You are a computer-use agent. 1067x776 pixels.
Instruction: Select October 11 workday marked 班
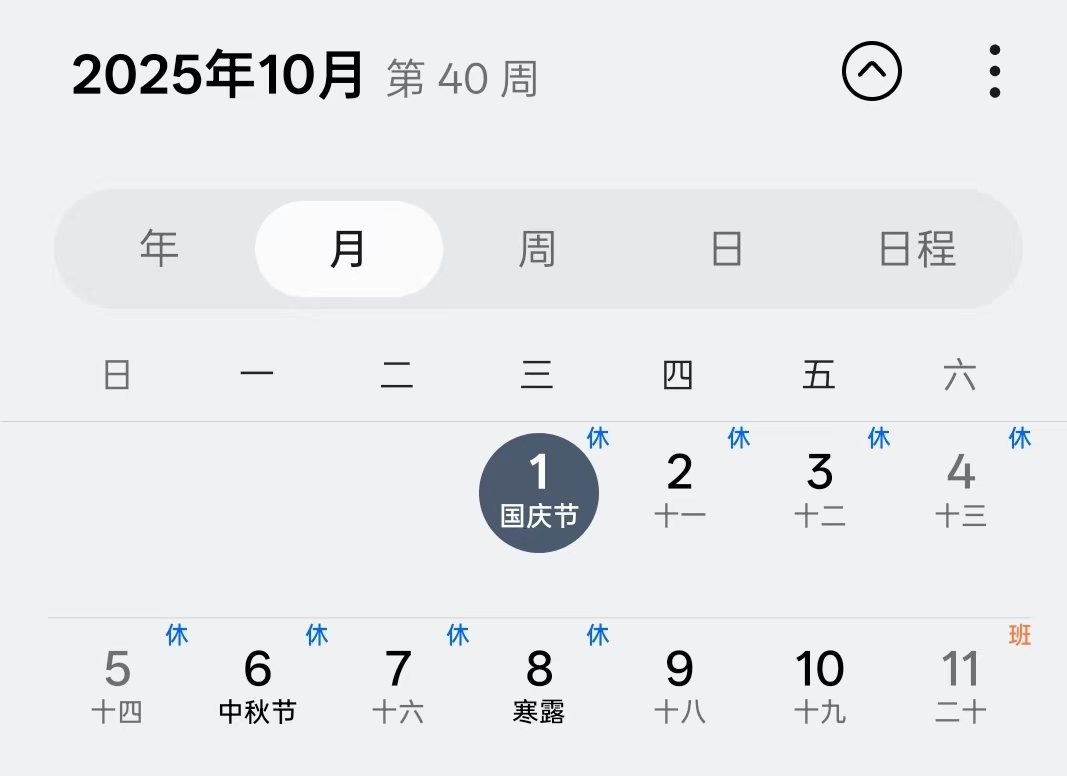click(961, 686)
